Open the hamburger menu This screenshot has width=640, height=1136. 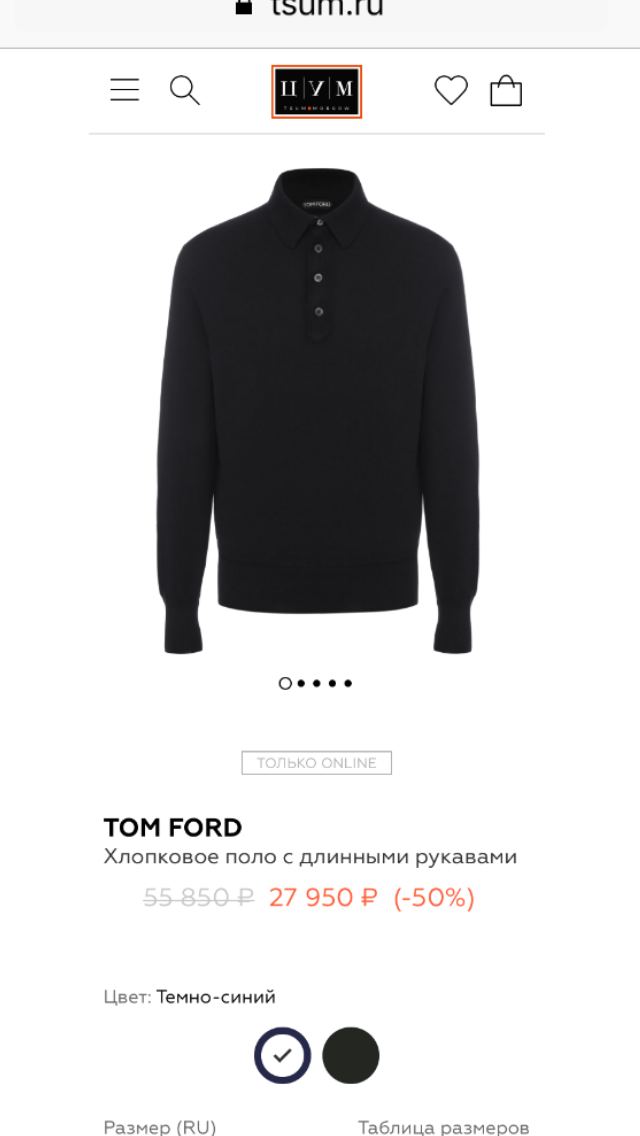[125, 90]
